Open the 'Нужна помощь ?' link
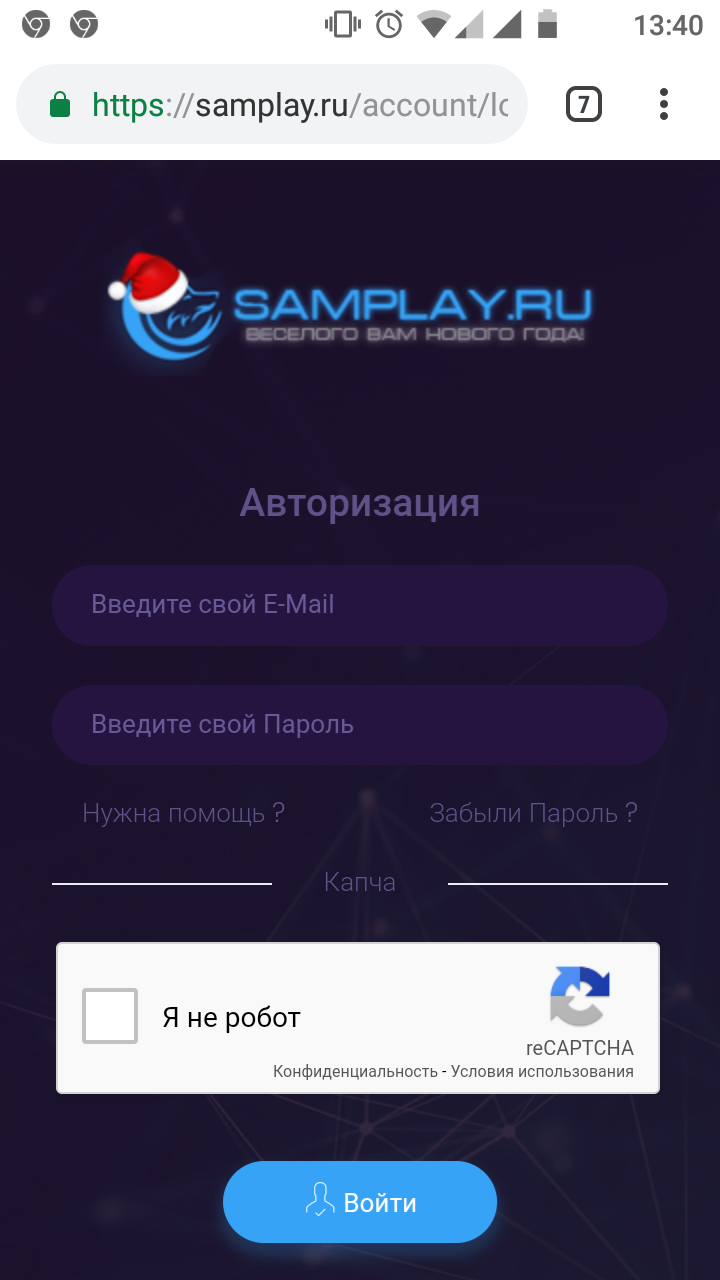This screenshot has width=720, height=1280. (x=183, y=813)
